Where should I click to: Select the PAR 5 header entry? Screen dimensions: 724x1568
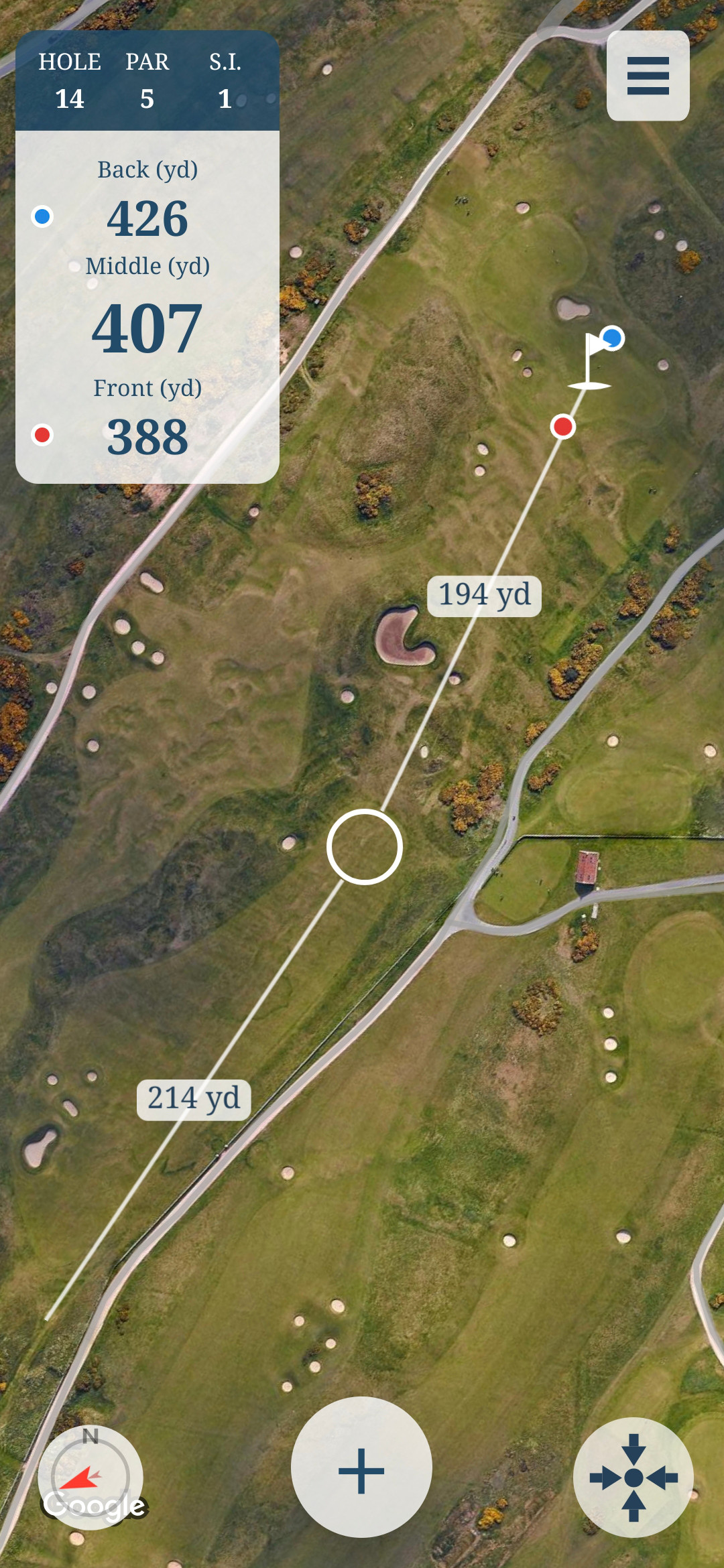point(147,80)
